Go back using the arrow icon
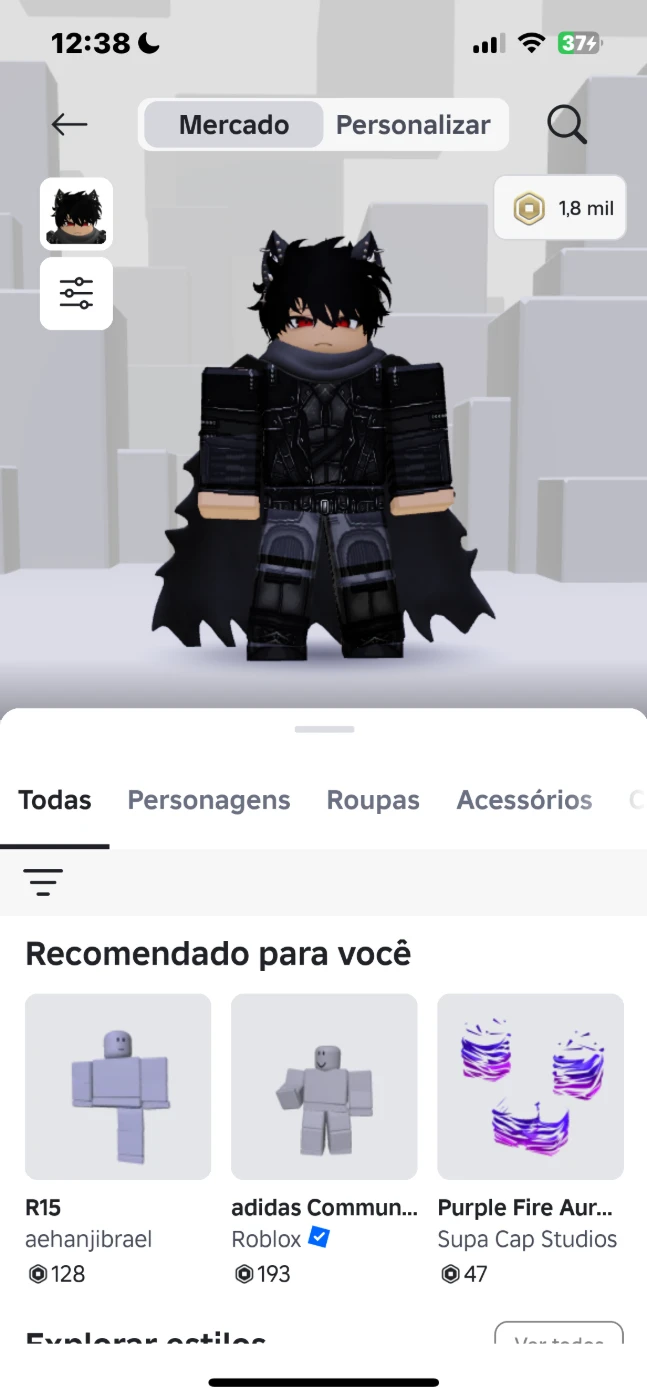Viewport: 647px width, 1400px height. pyautogui.click(x=69, y=124)
